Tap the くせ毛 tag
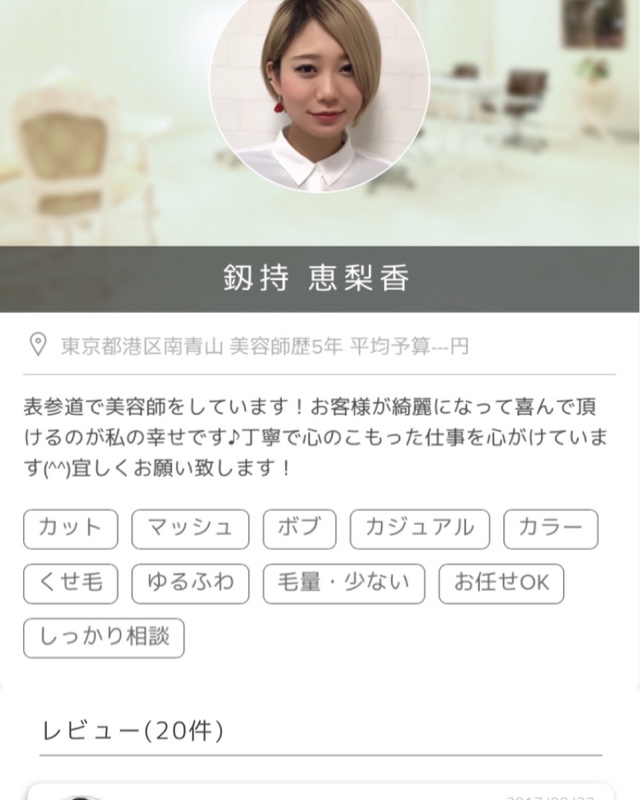The image size is (640, 800). 70,584
